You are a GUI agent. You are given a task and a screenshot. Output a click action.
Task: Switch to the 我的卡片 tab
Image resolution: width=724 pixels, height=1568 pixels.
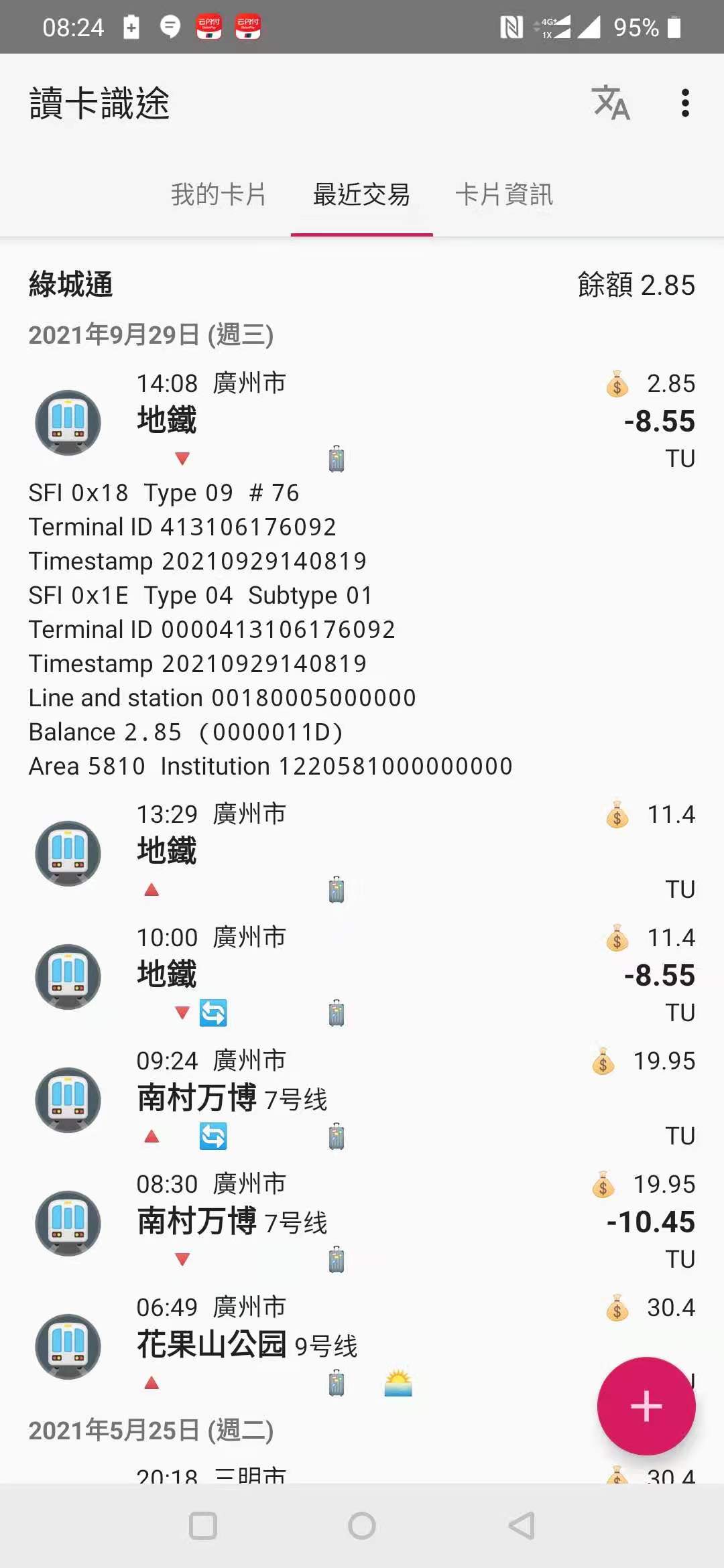tap(219, 195)
